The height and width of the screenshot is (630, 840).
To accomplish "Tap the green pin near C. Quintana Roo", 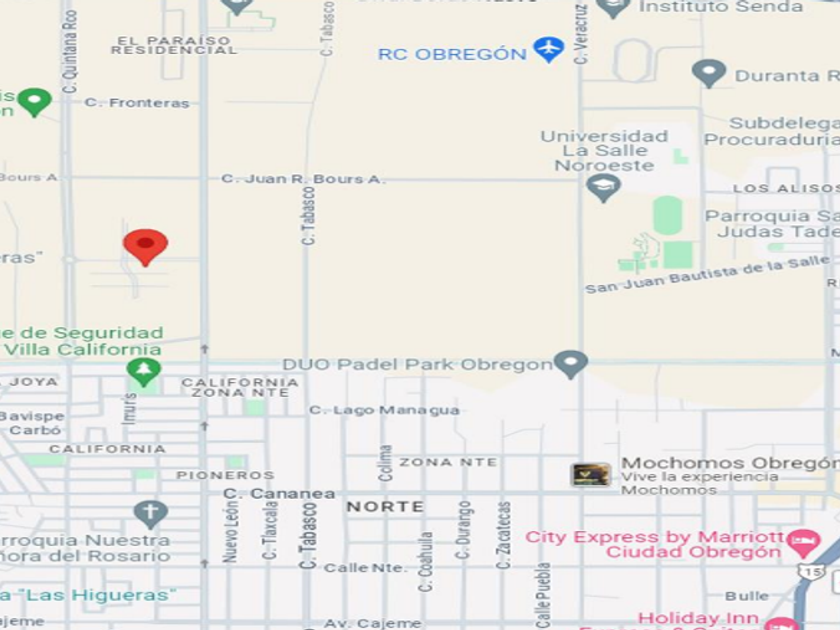I will click(x=35, y=102).
